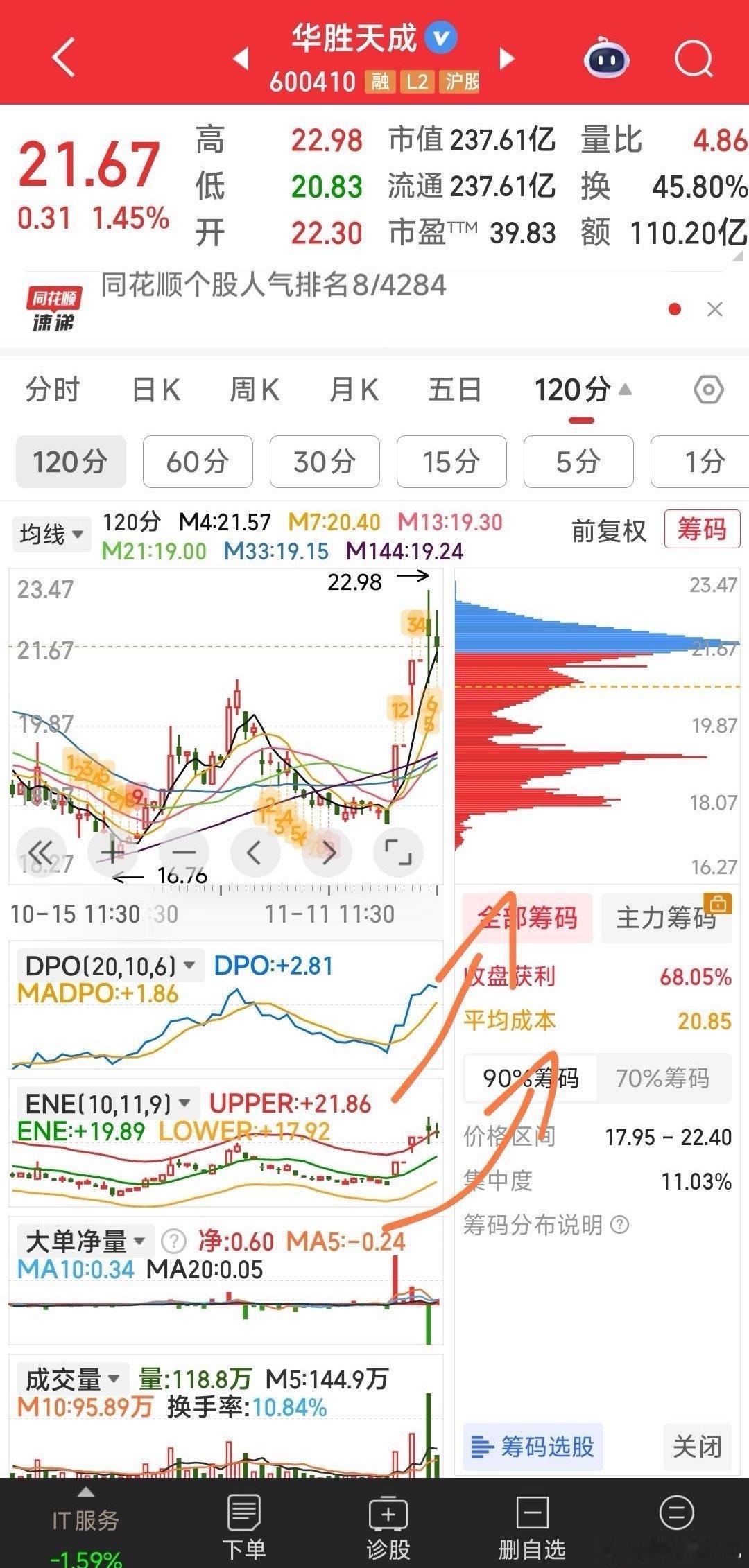Open the robot assistant icon
This screenshot has height=1568, width=749.
click(x=606, y=59)
